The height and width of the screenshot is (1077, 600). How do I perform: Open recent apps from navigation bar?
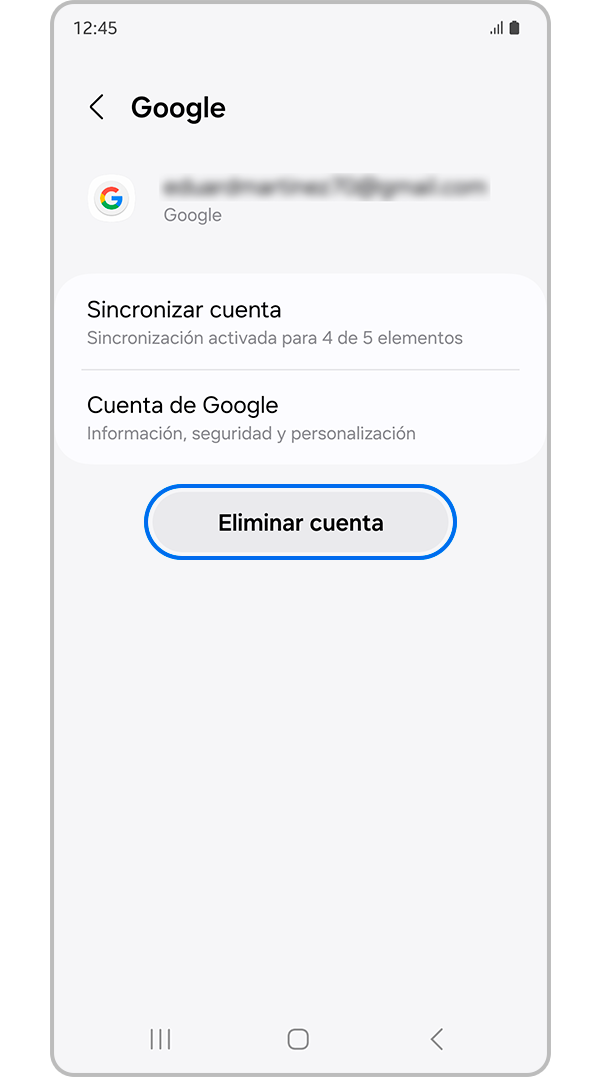160,1039
